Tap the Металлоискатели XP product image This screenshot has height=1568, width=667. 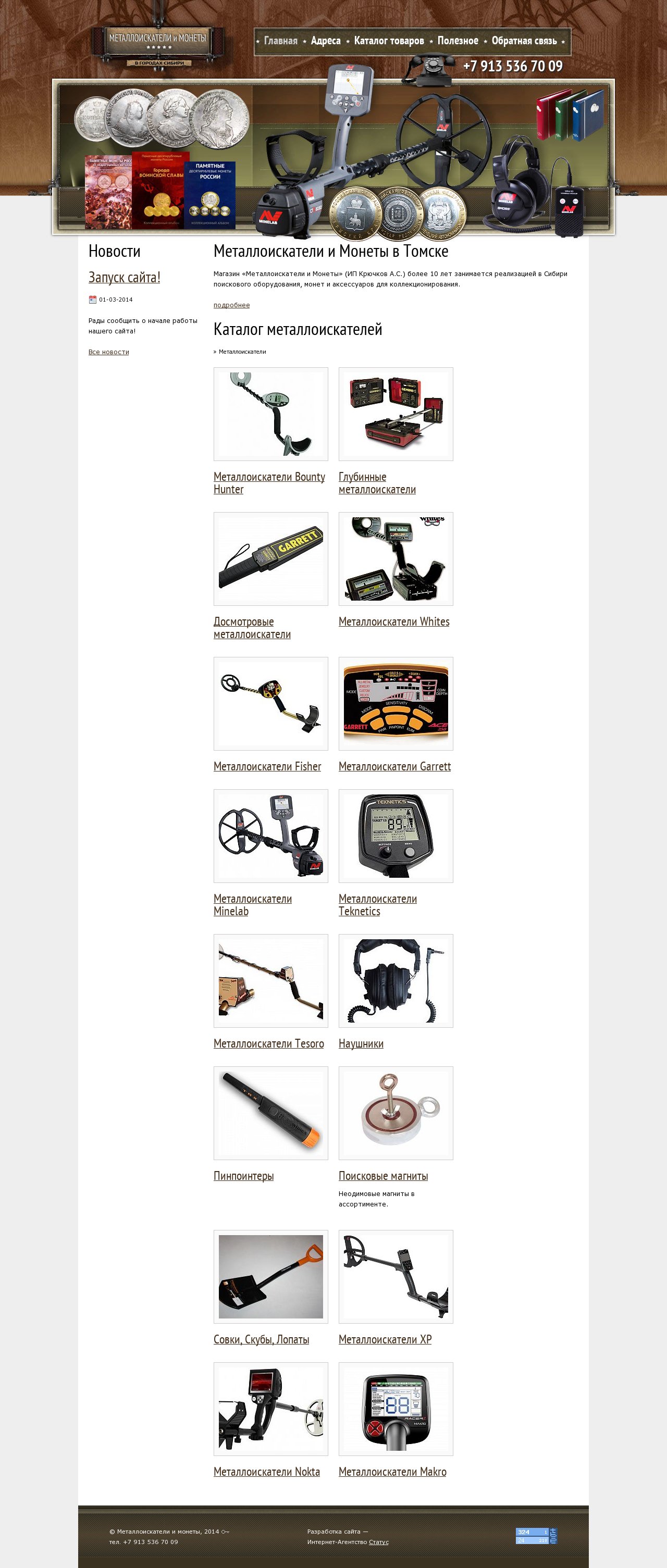396,1276
